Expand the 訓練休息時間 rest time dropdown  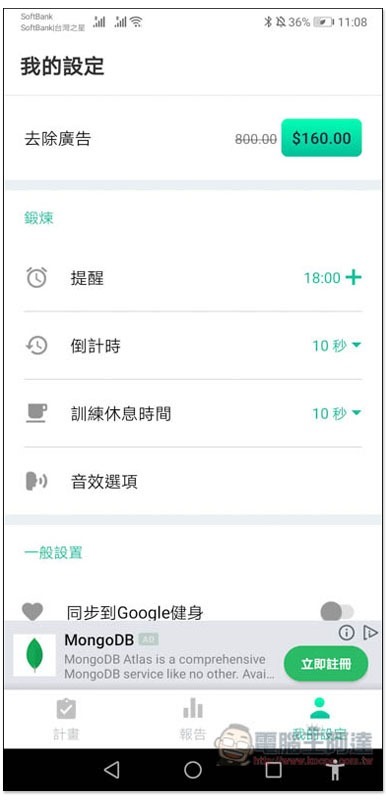[x=337, y=413]
